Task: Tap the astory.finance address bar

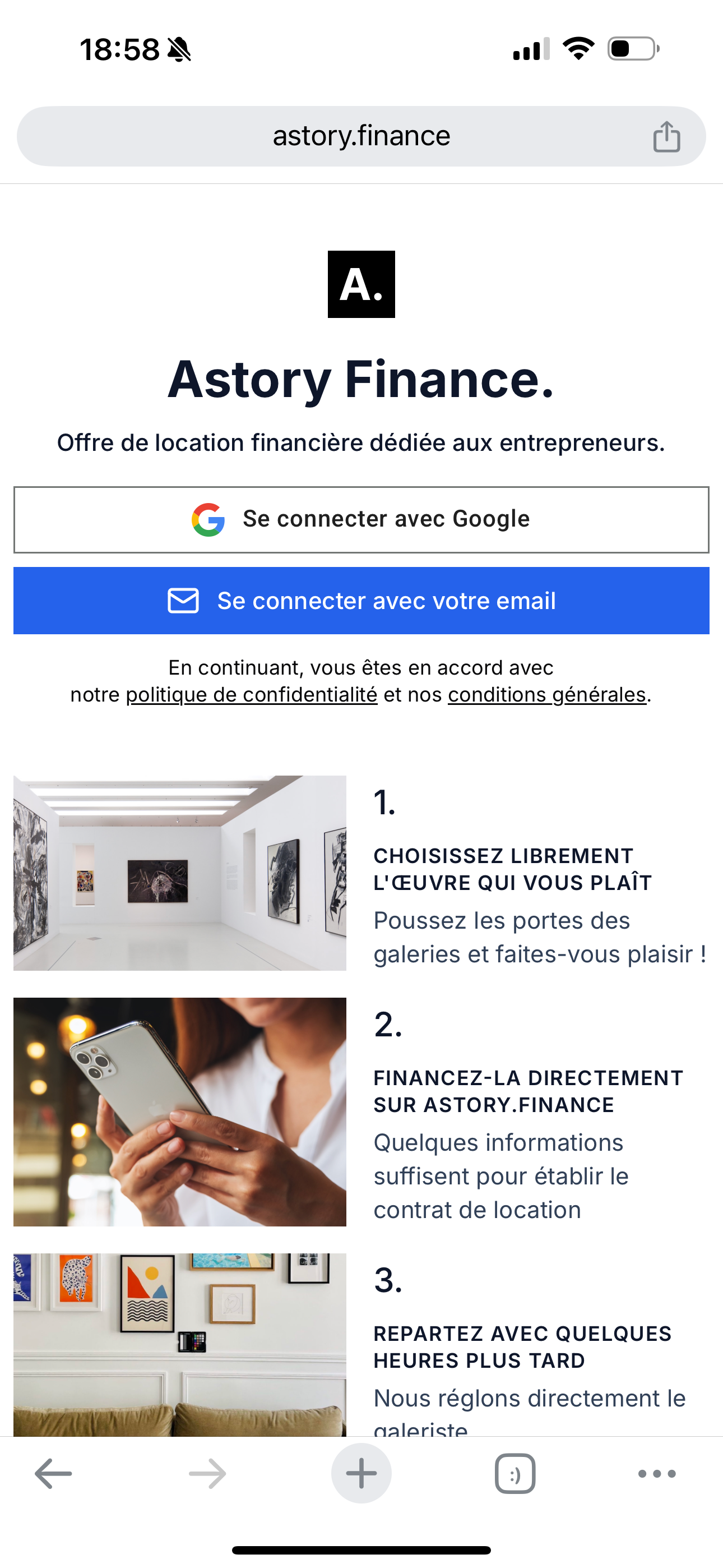Action: 361,136
